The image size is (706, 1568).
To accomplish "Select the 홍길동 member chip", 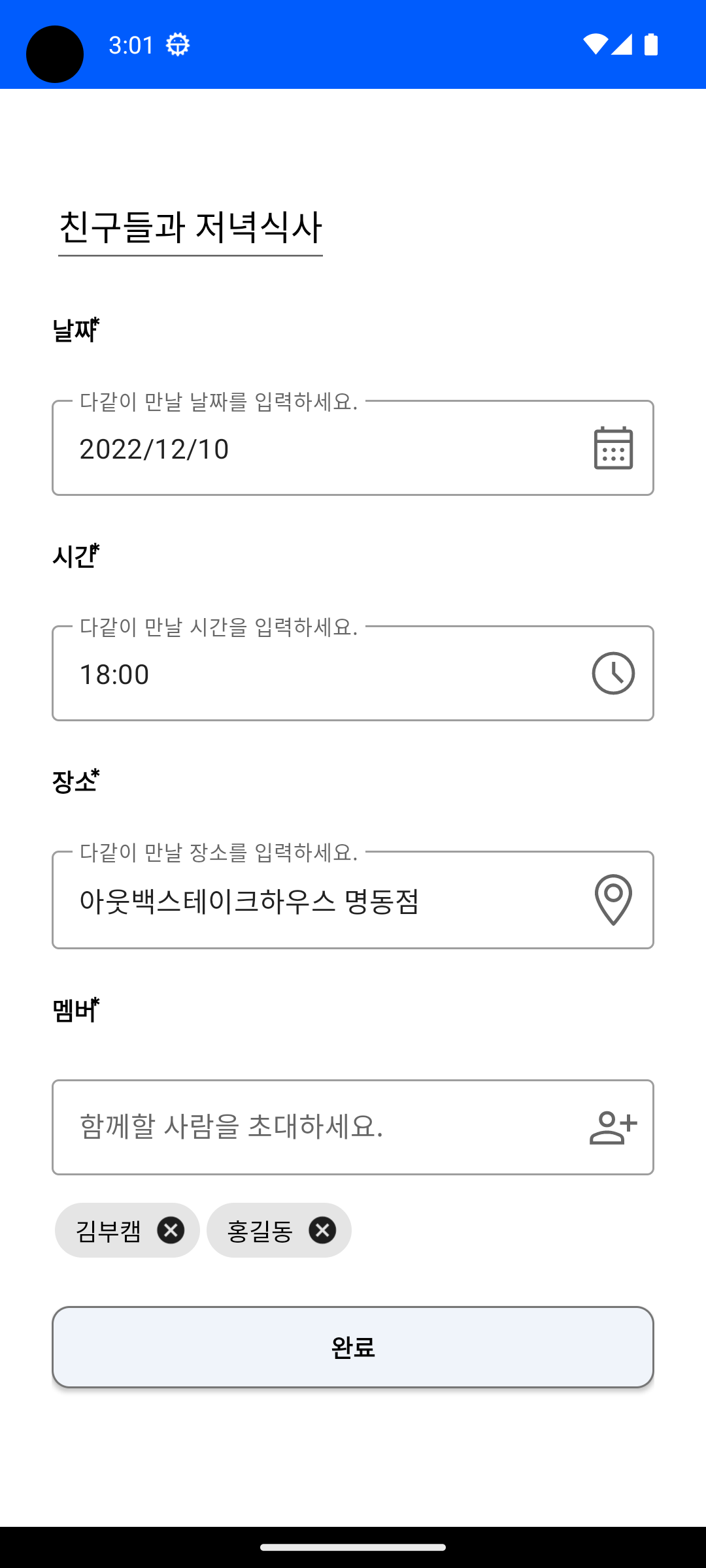I will tap(261, 1230).
